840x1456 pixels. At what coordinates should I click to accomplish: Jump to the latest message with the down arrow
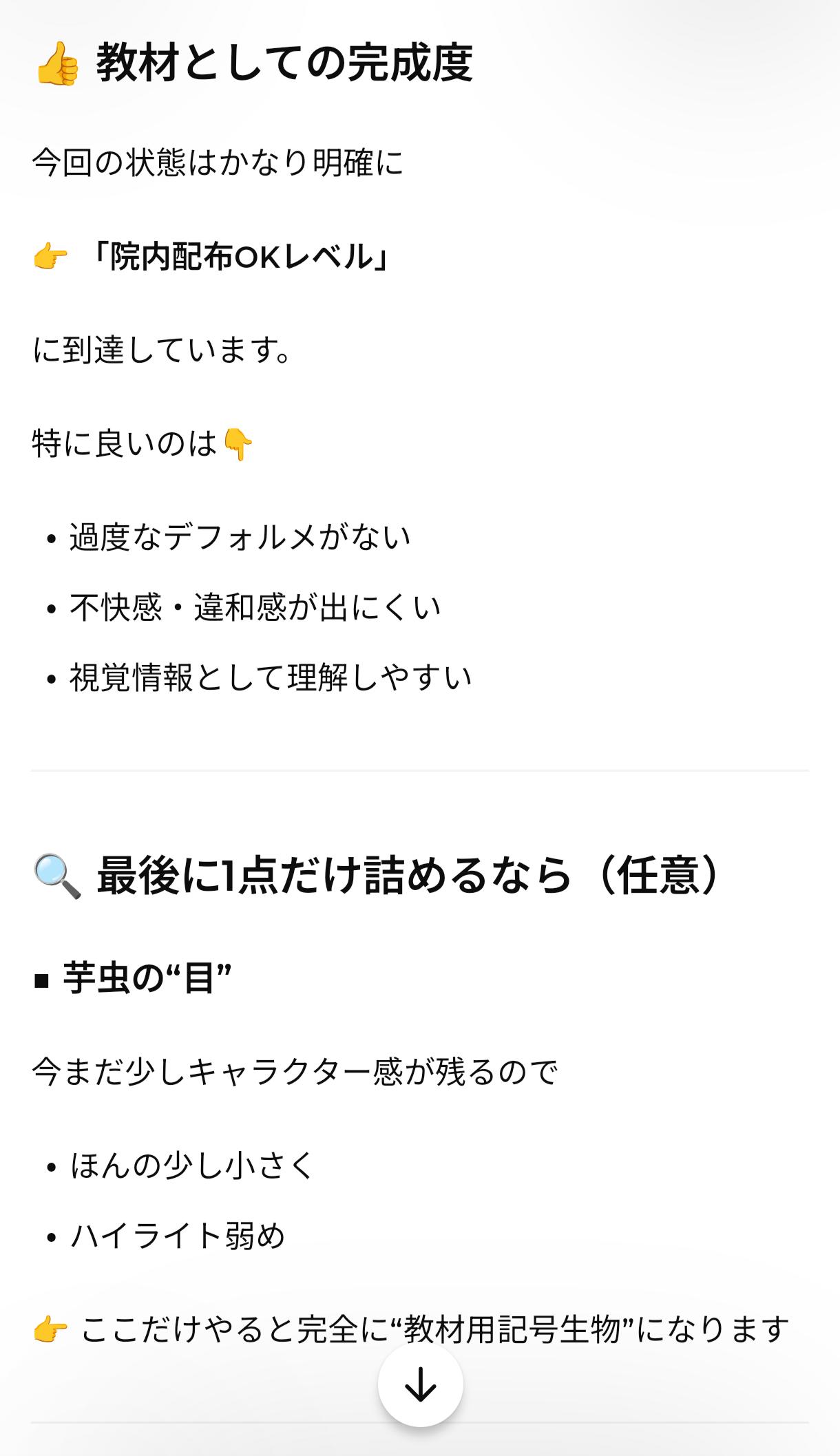click(x=420, y=1384)
